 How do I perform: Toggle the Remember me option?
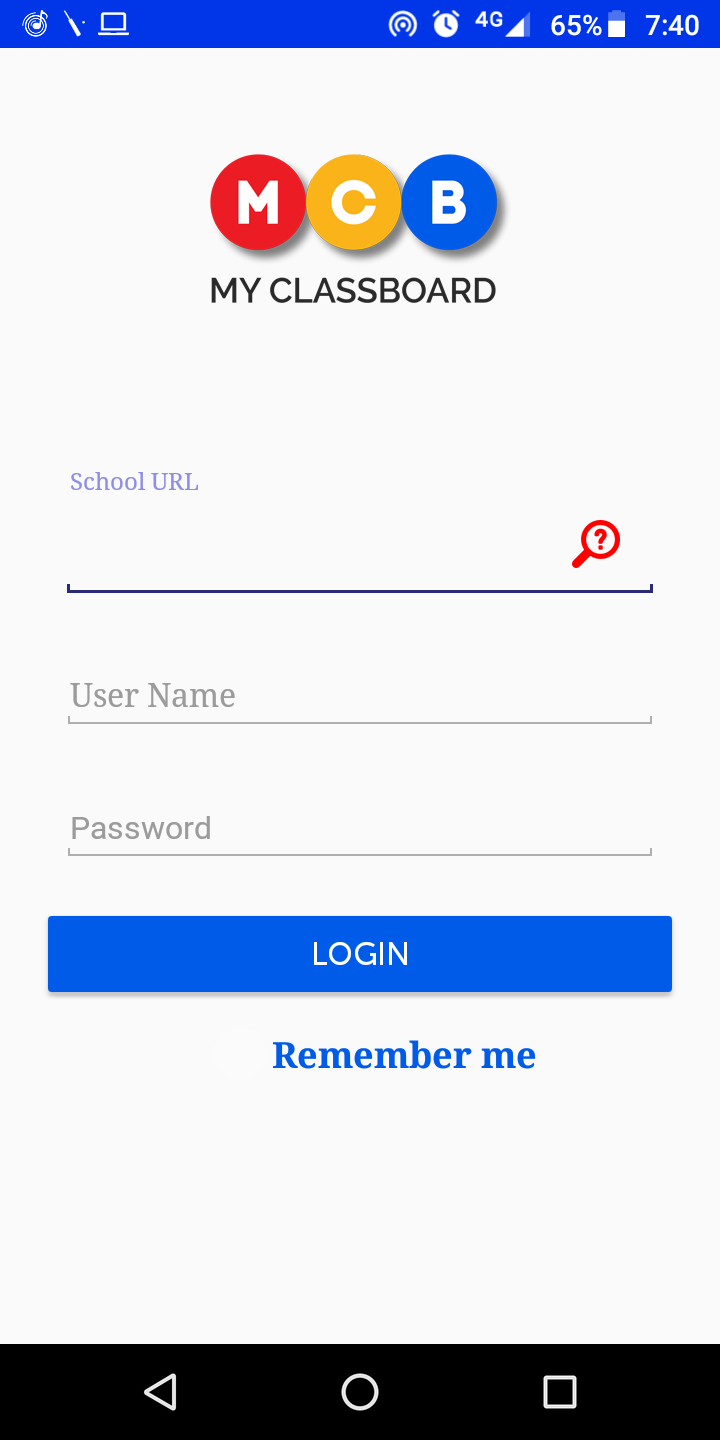point(376,1055)
